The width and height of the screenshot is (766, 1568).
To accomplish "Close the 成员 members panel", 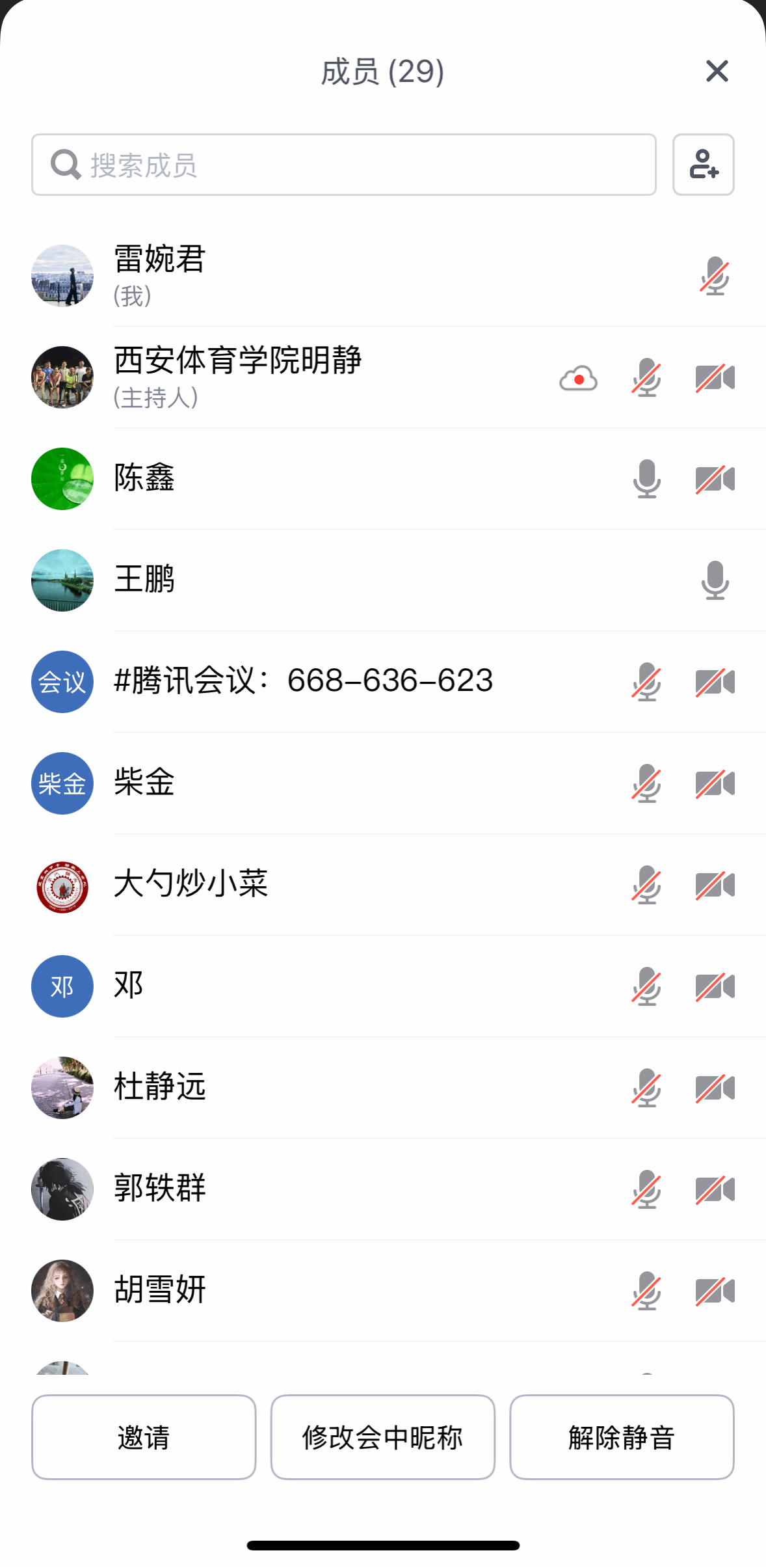I will pyautogui.click(x=717, y=71).
